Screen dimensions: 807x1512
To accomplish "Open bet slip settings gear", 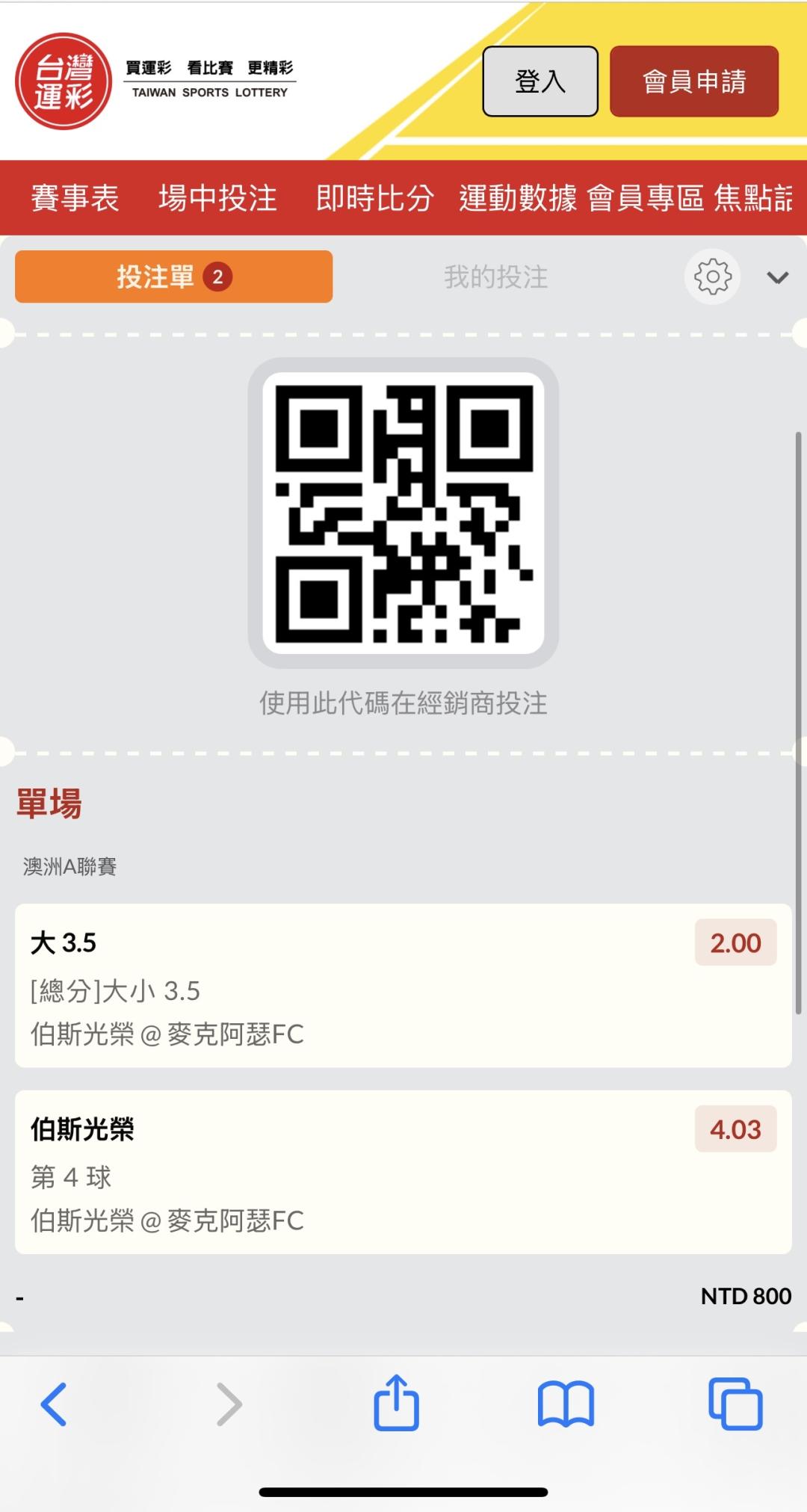I will 713,277.
